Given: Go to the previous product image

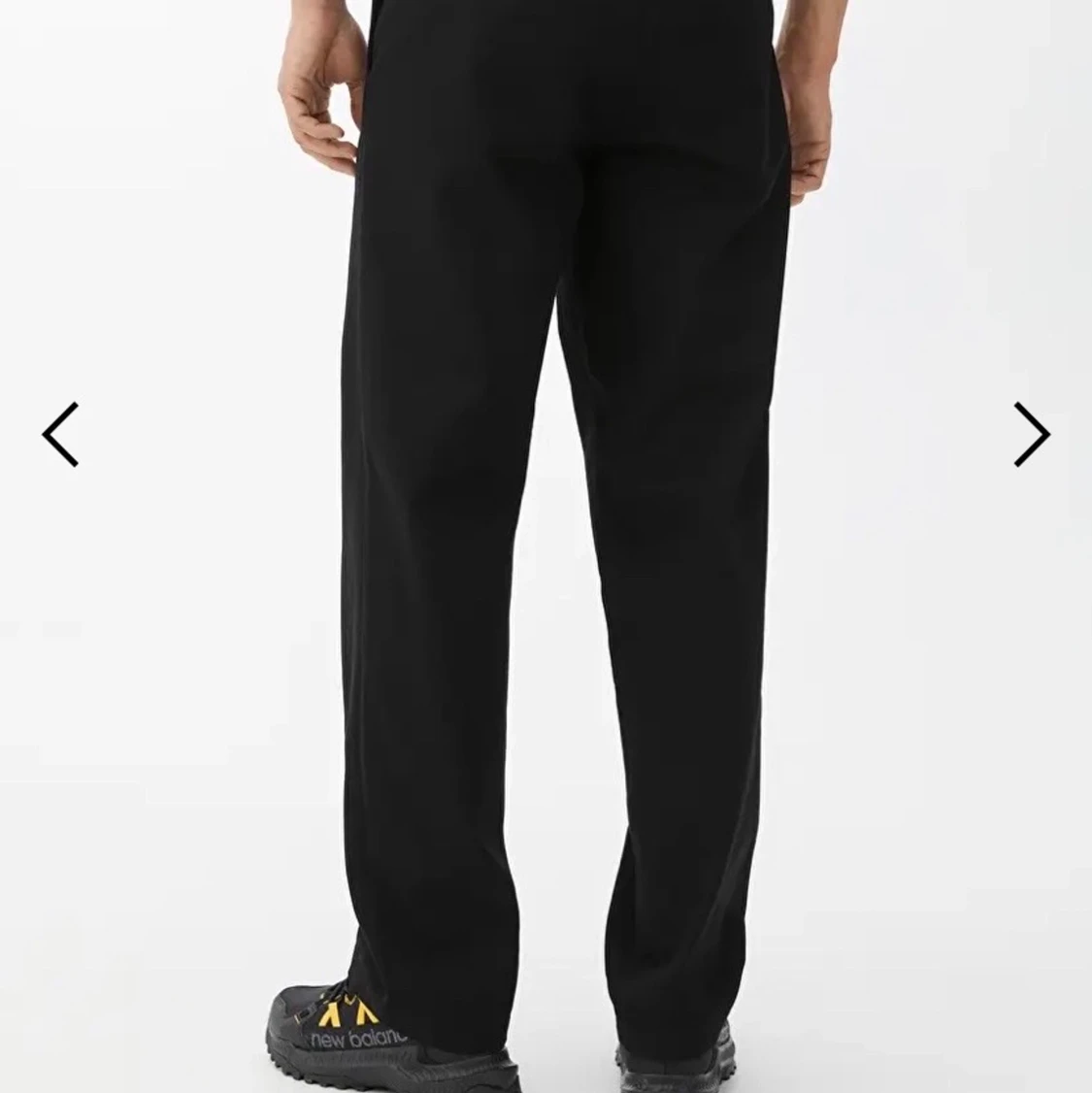Looking at the screenshot, I should pyautogui.click(x=60, y=434).
